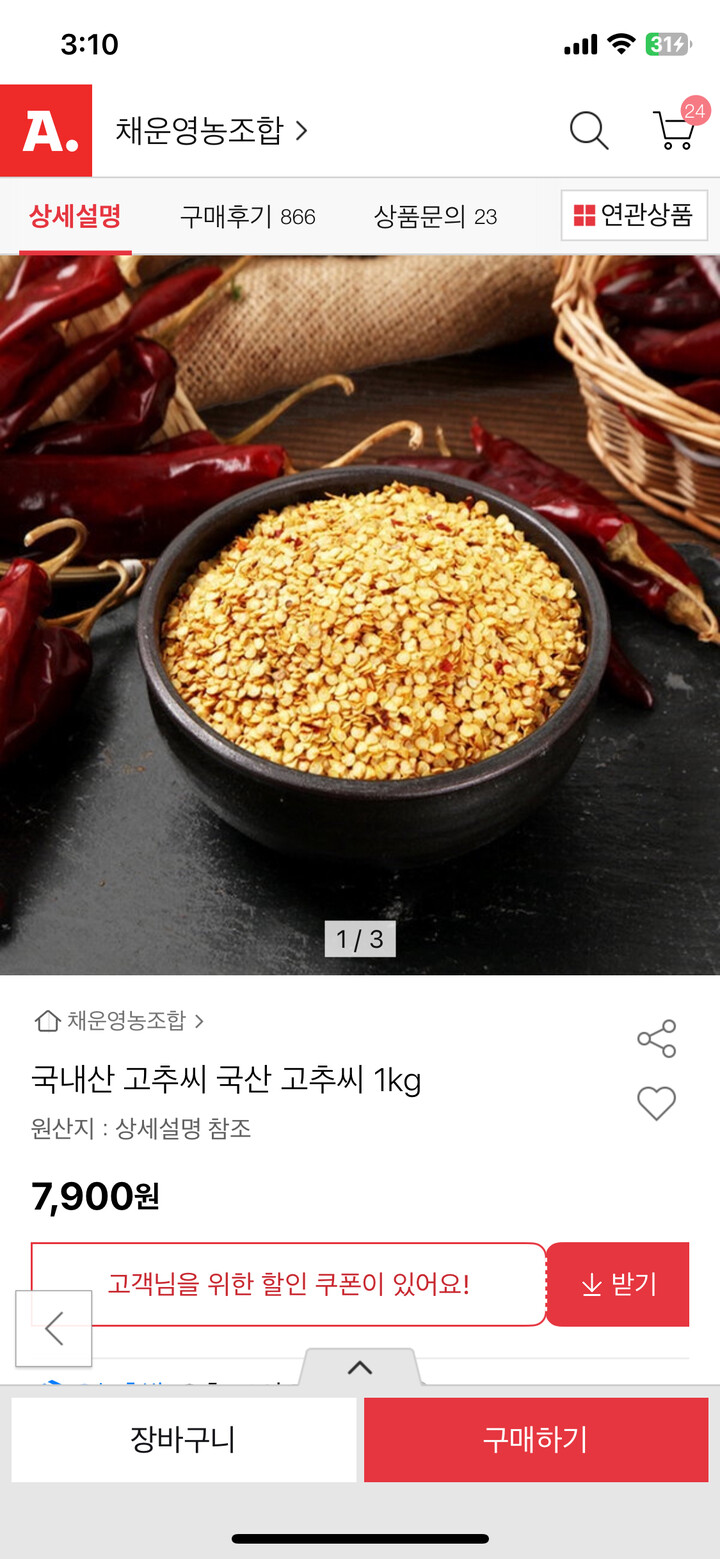Tap the 1/3 image page indicator
This screenshot has height=1559, width=720.
360,939
